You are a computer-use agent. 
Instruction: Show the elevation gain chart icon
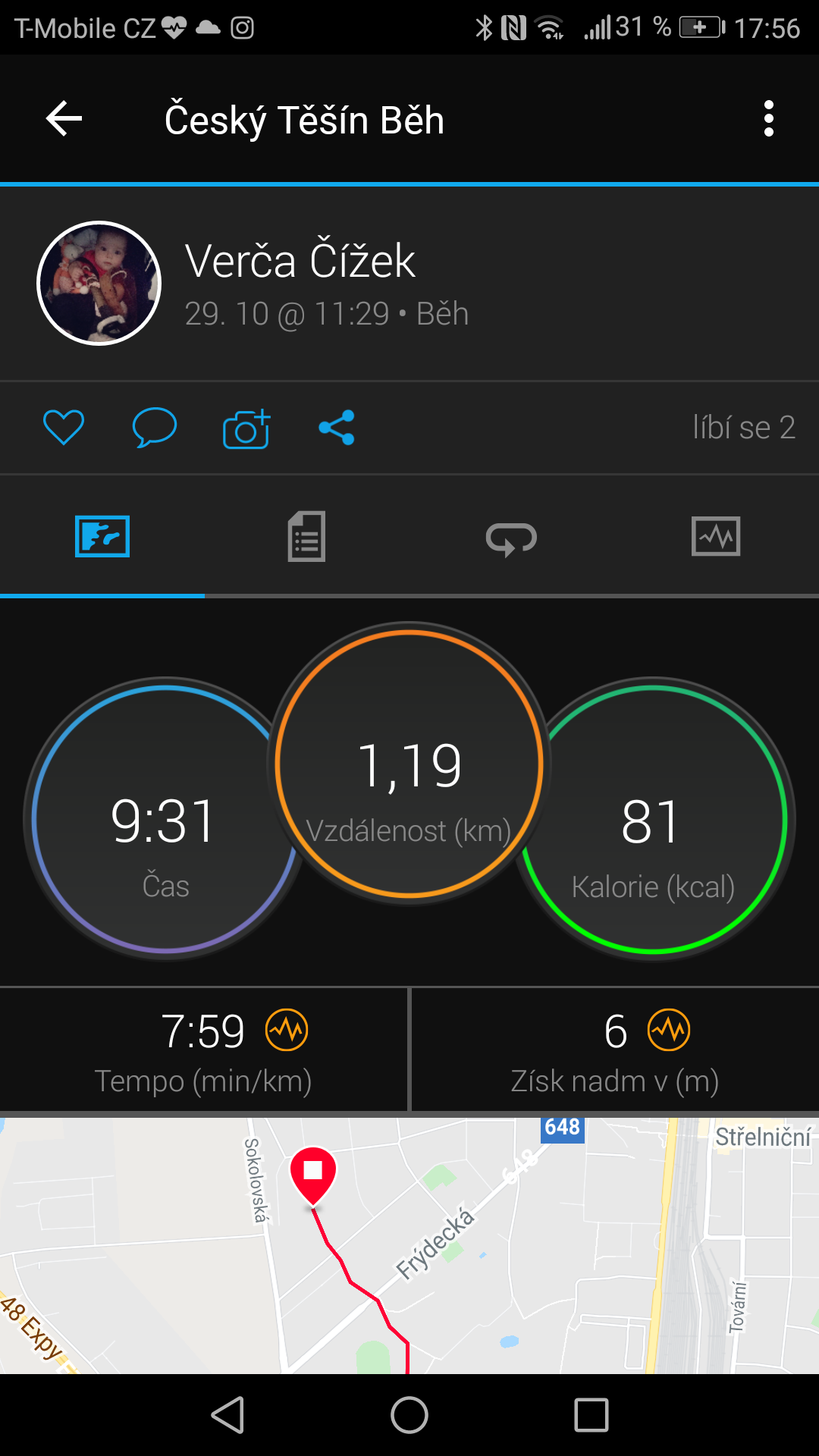tap(669, 1030)
